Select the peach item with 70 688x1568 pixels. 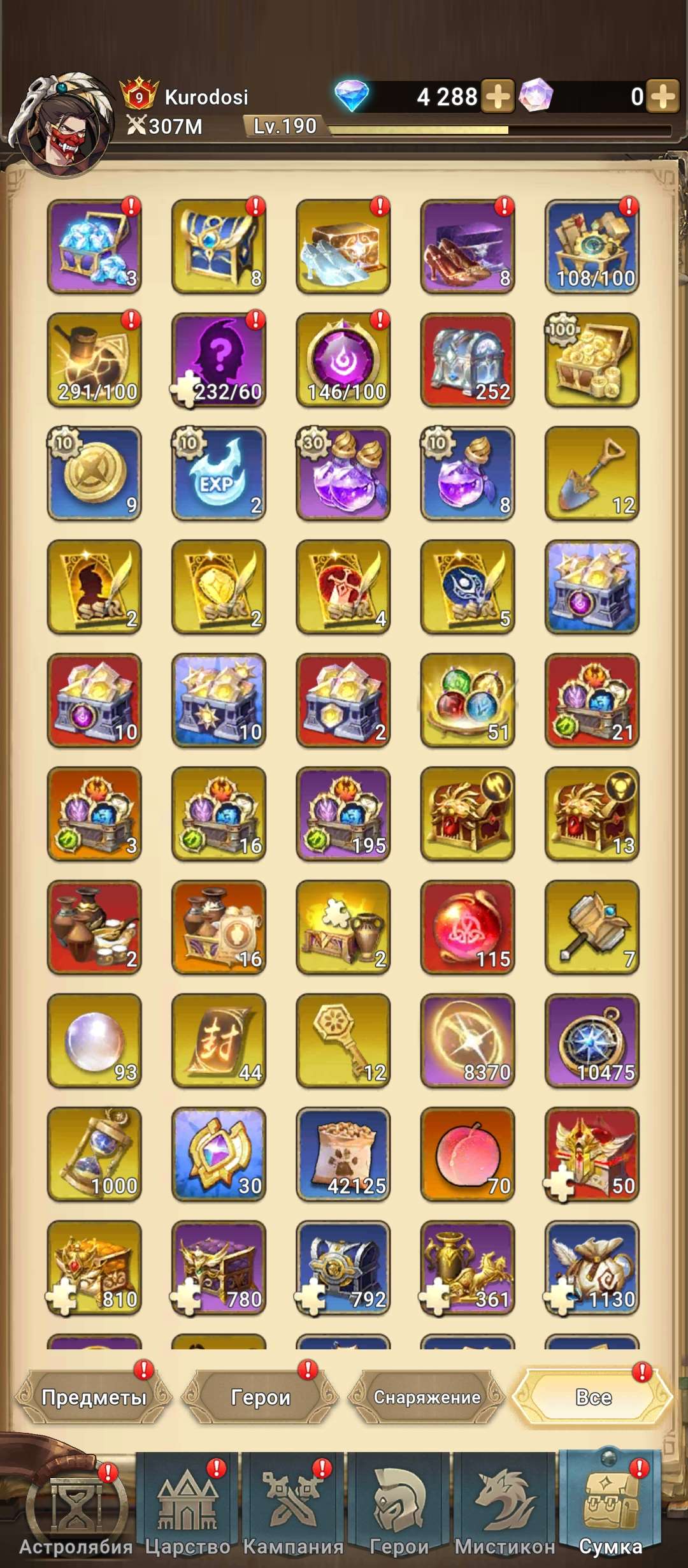click(x=468, y=1154)
